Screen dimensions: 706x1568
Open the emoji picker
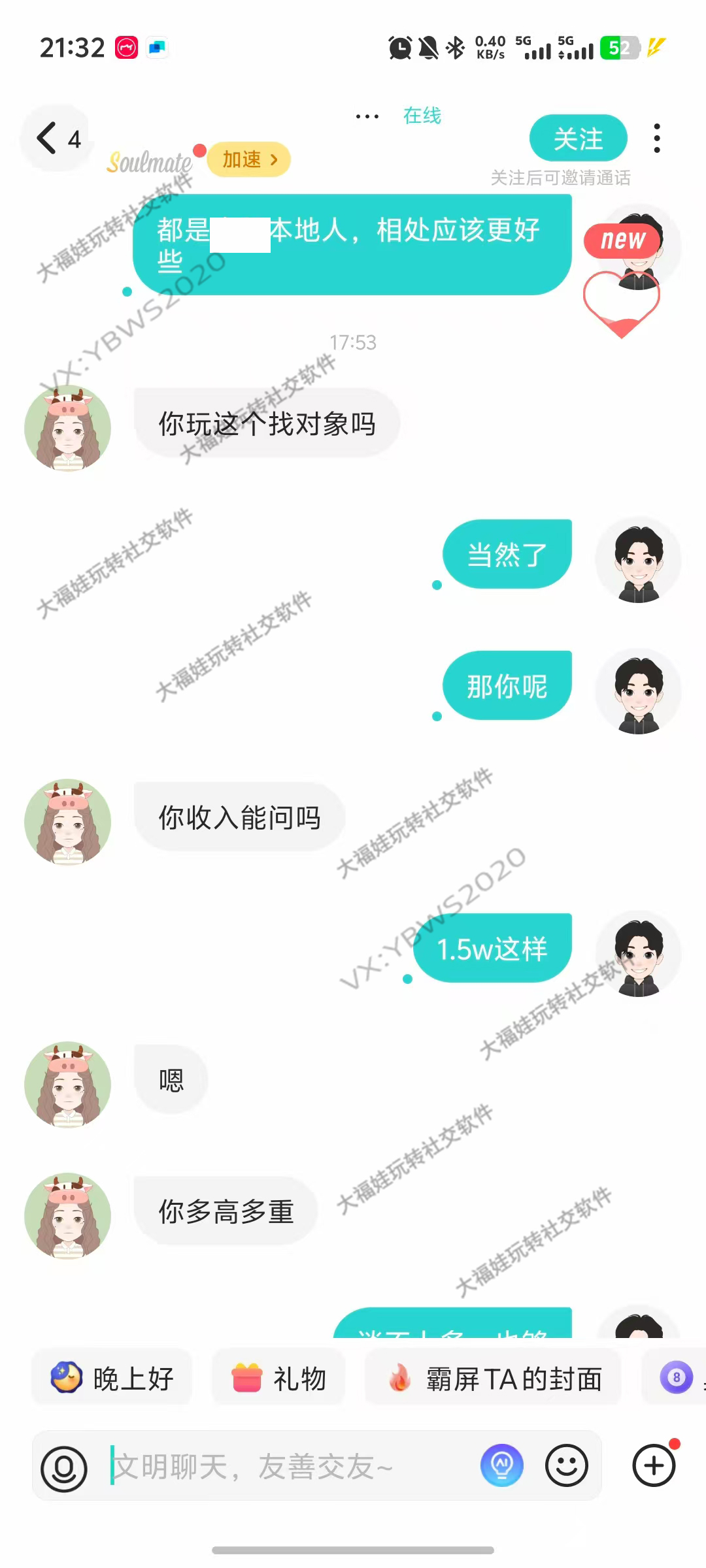point(566,1465)
